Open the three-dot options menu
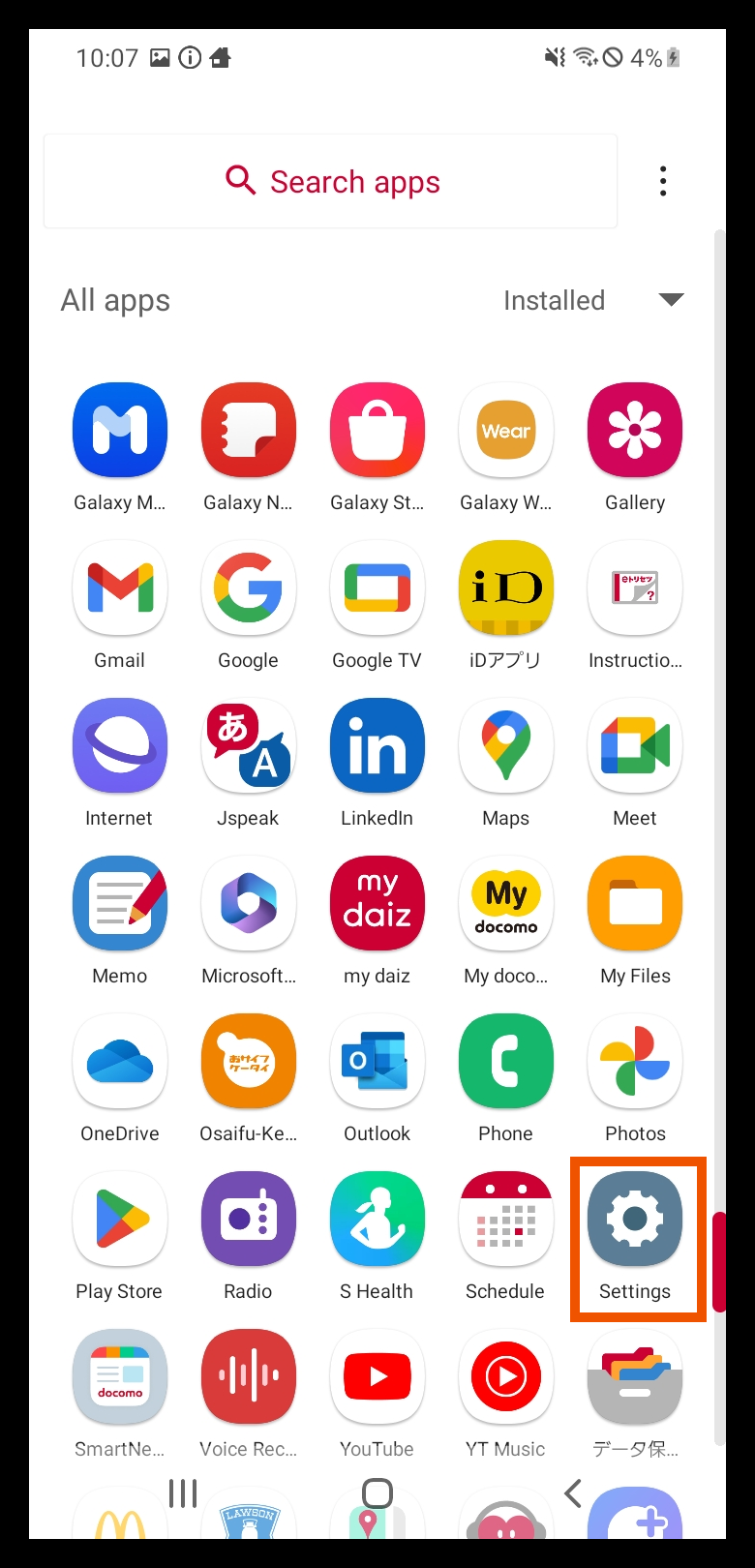Image resolution: width=755 pixels, height=1568 pixels. tap(663, 180)
